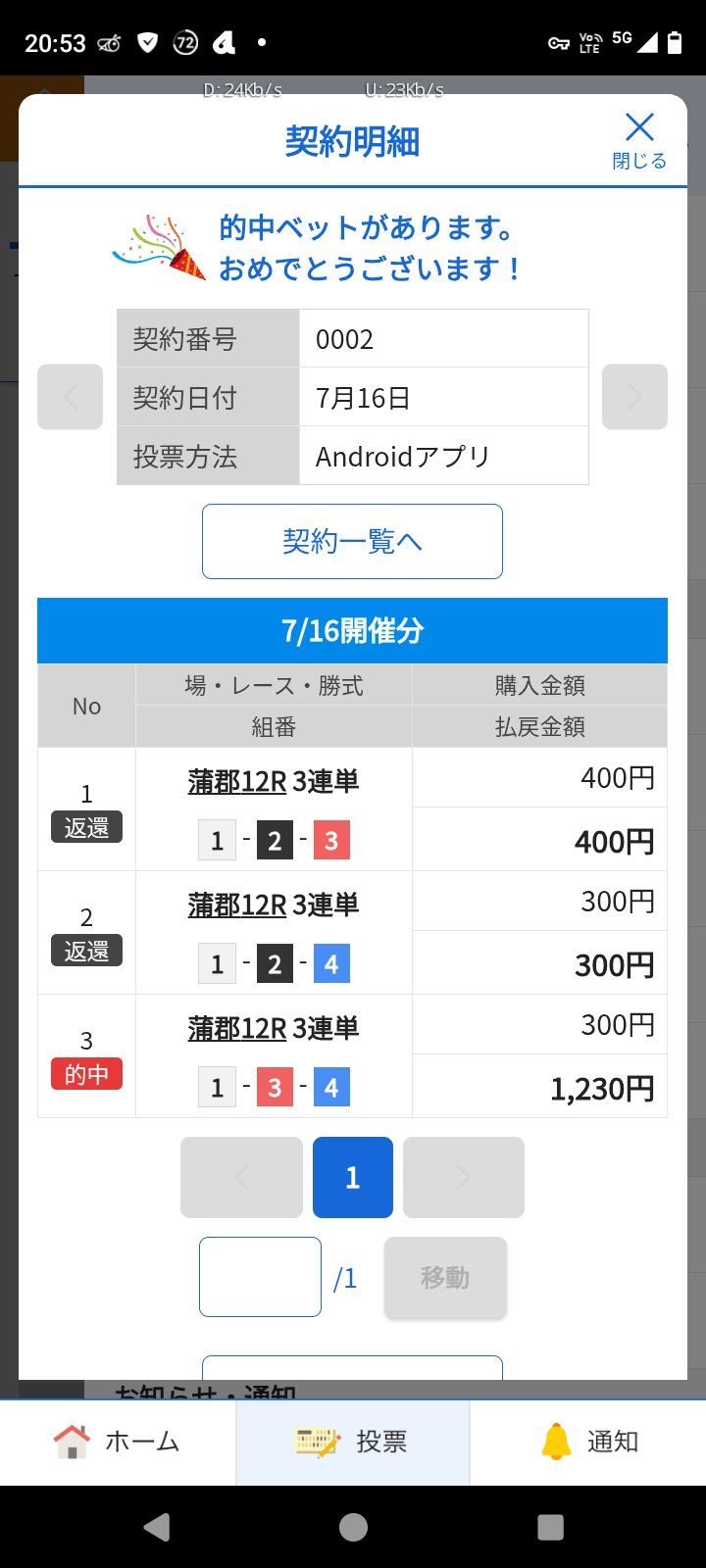The height and width of the screenshot is (1568, 706).
Task: Go to the previous contract arrow
Action: click(70, 397)
